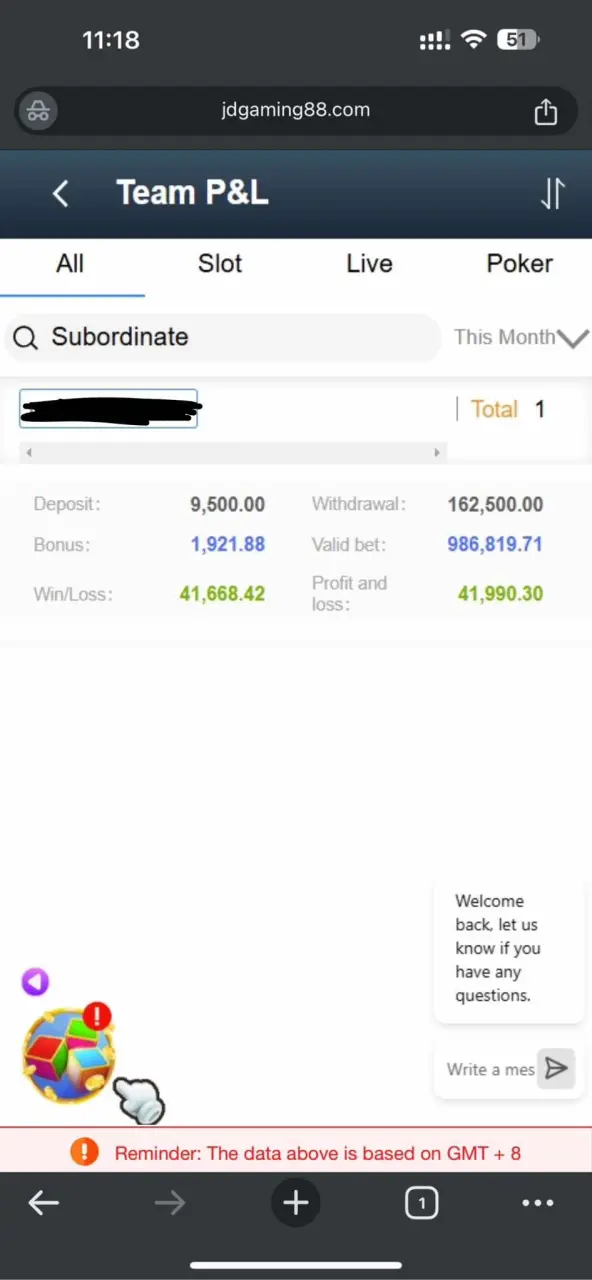Expand the This Month dropdown
Screen dimensions: 592x1280
click(x=520, y=337)
